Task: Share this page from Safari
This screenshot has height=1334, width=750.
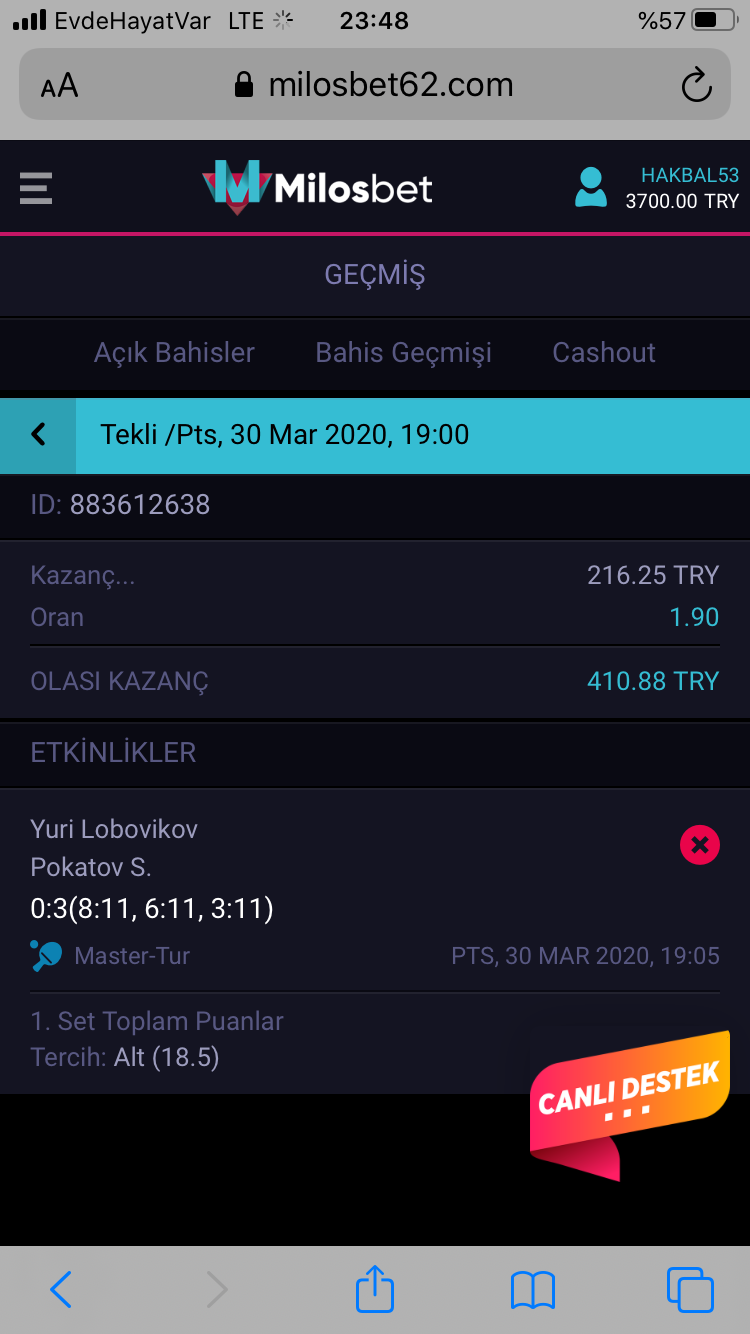Action: [375, 1288]
